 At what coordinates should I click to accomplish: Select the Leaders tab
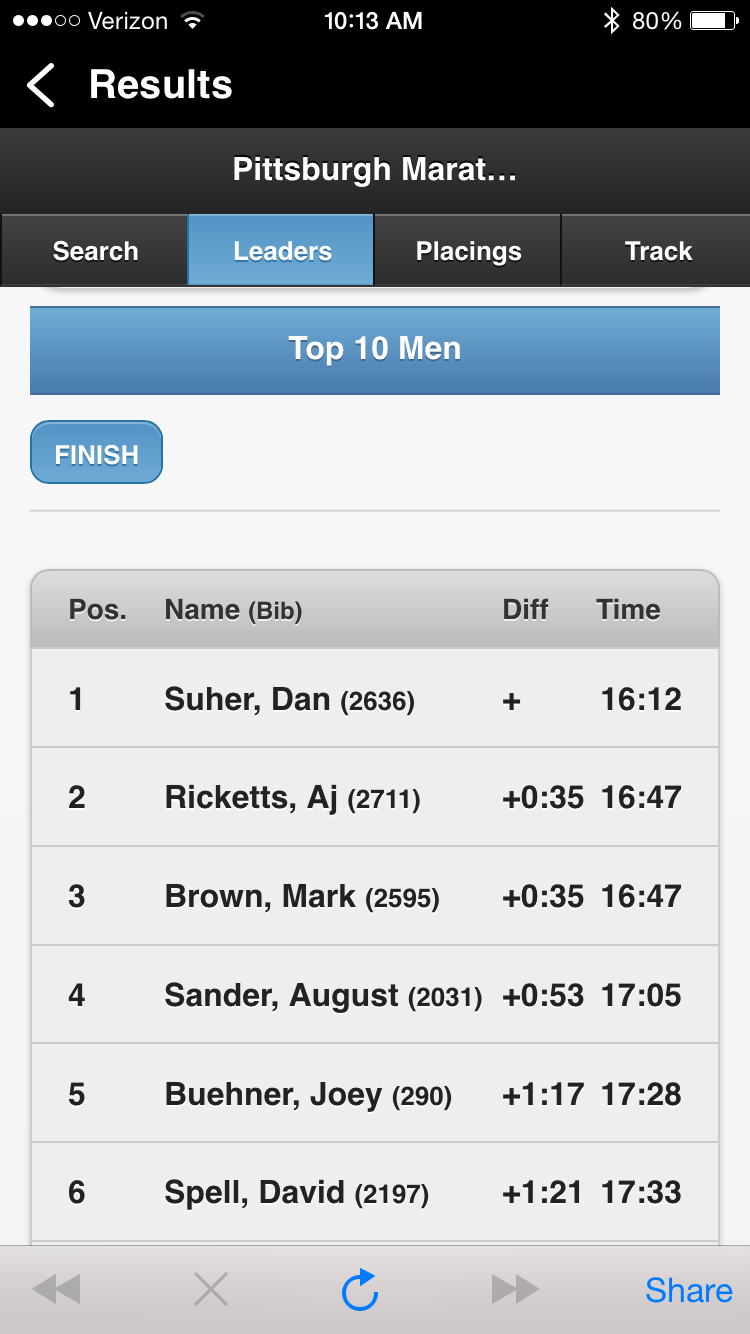tap(282, 251)
